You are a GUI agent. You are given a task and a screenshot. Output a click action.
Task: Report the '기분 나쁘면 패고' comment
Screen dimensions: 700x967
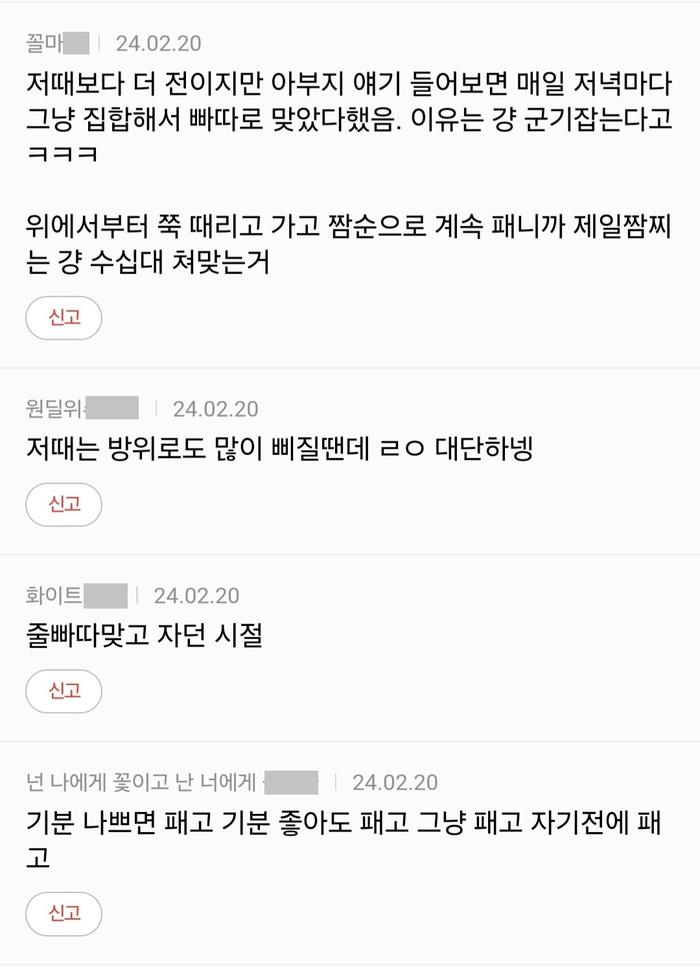point(64,913)
